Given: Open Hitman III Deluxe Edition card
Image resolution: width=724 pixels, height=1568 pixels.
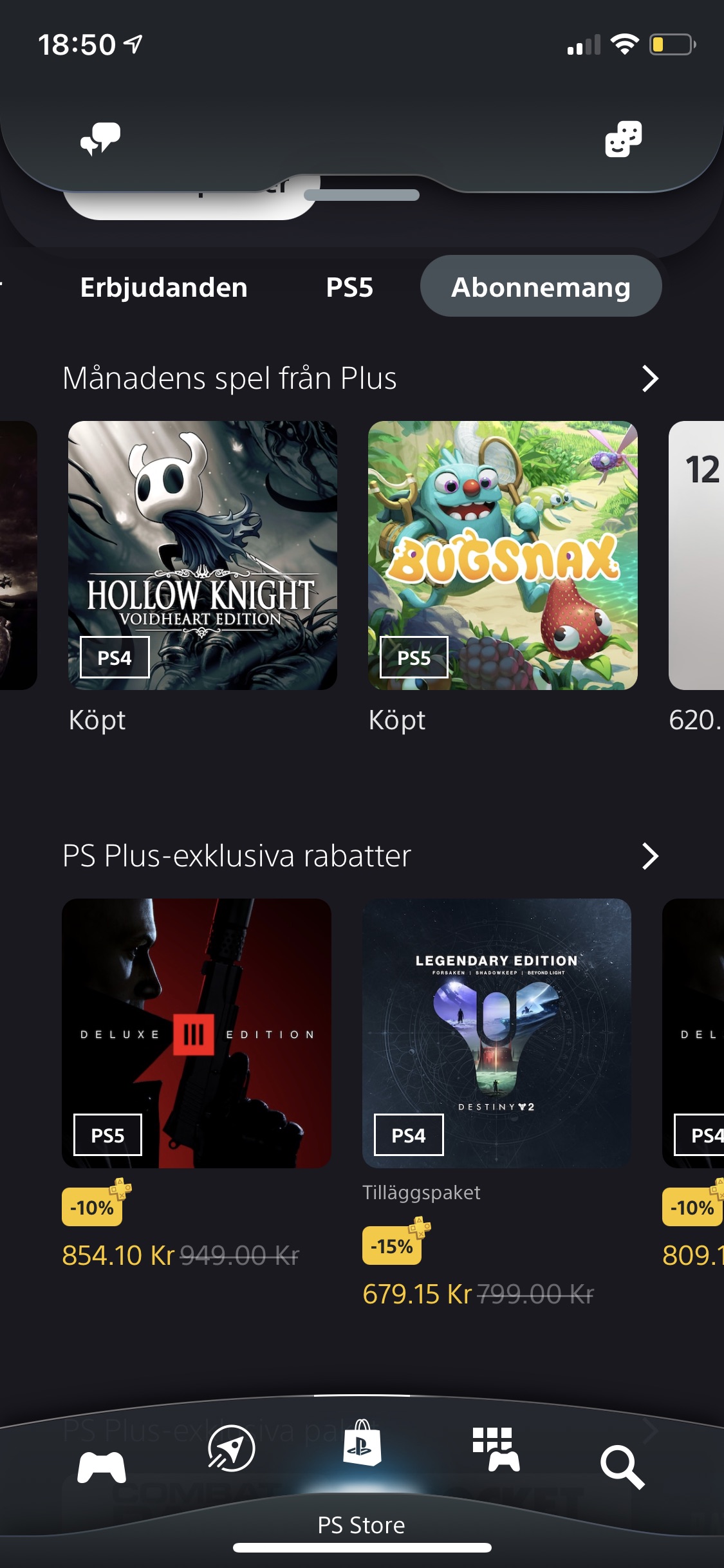Looking at the screenshot, I should (x=196, y=1033).
